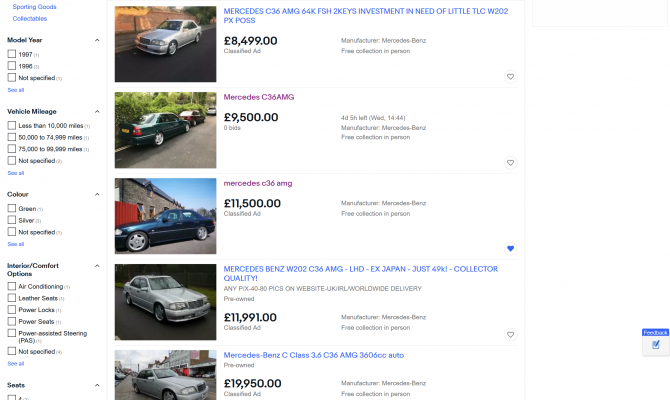Screen dimensions: 670x400
Task: Open the C Class 3.6 C36 AMG 3606cc listing
Action: pos(313,355)
